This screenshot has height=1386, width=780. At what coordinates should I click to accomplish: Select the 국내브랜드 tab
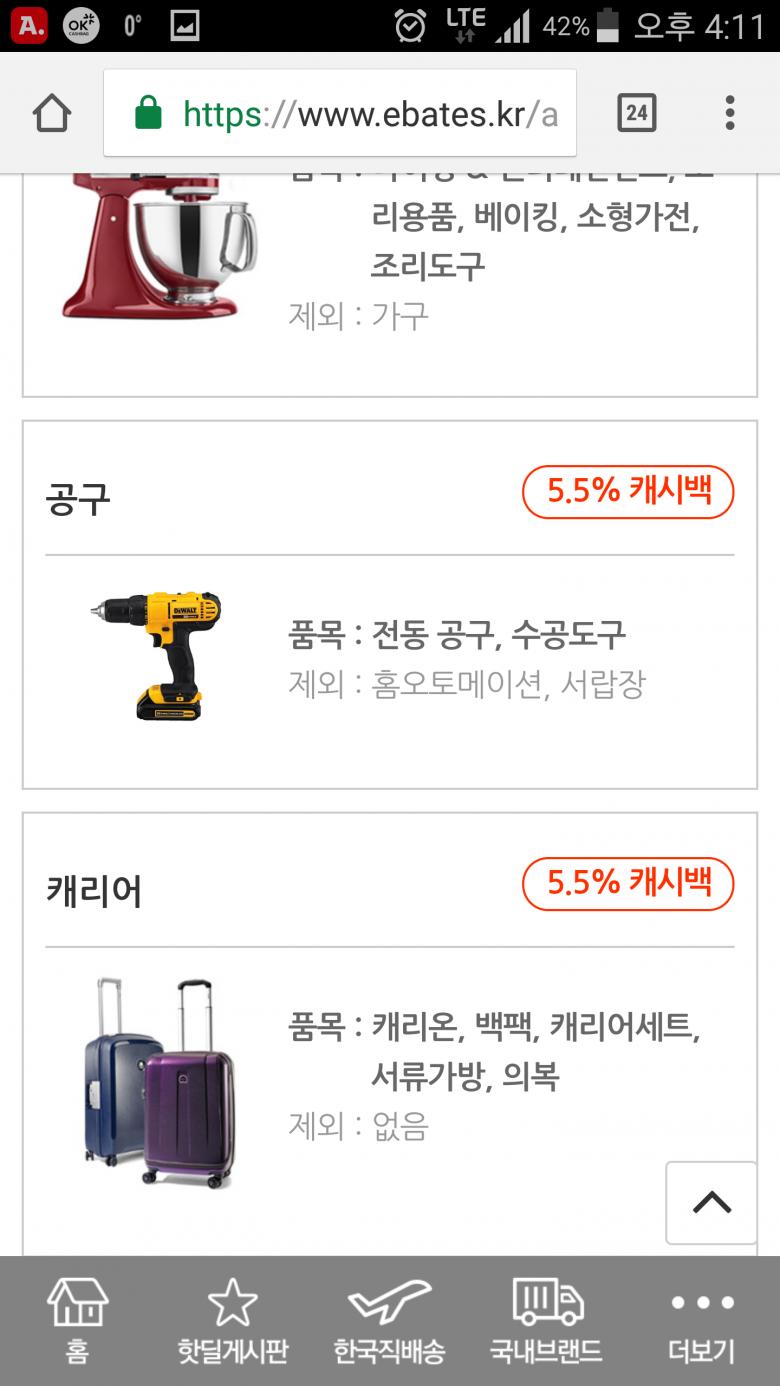tap(546, 1321)
